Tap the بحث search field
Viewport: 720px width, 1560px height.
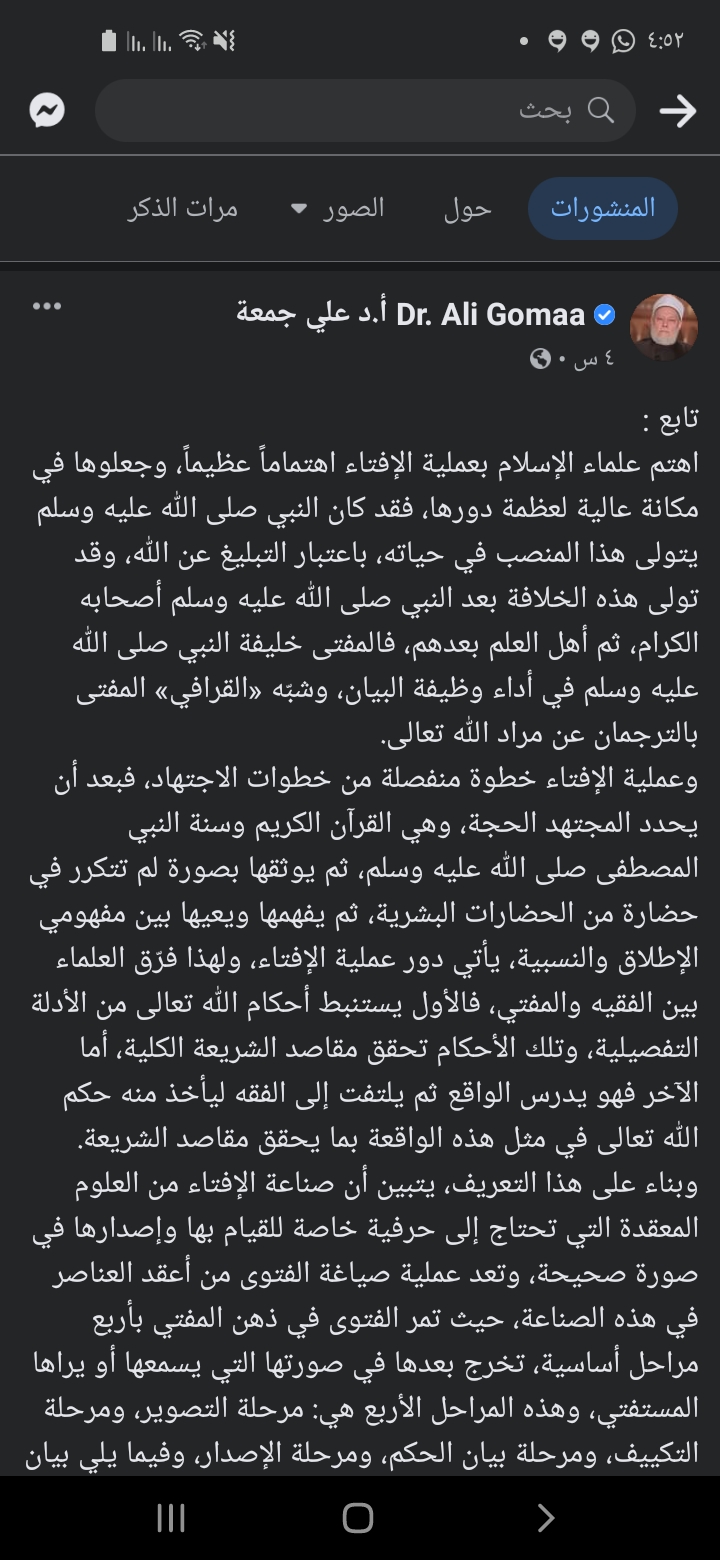(365, 110)
